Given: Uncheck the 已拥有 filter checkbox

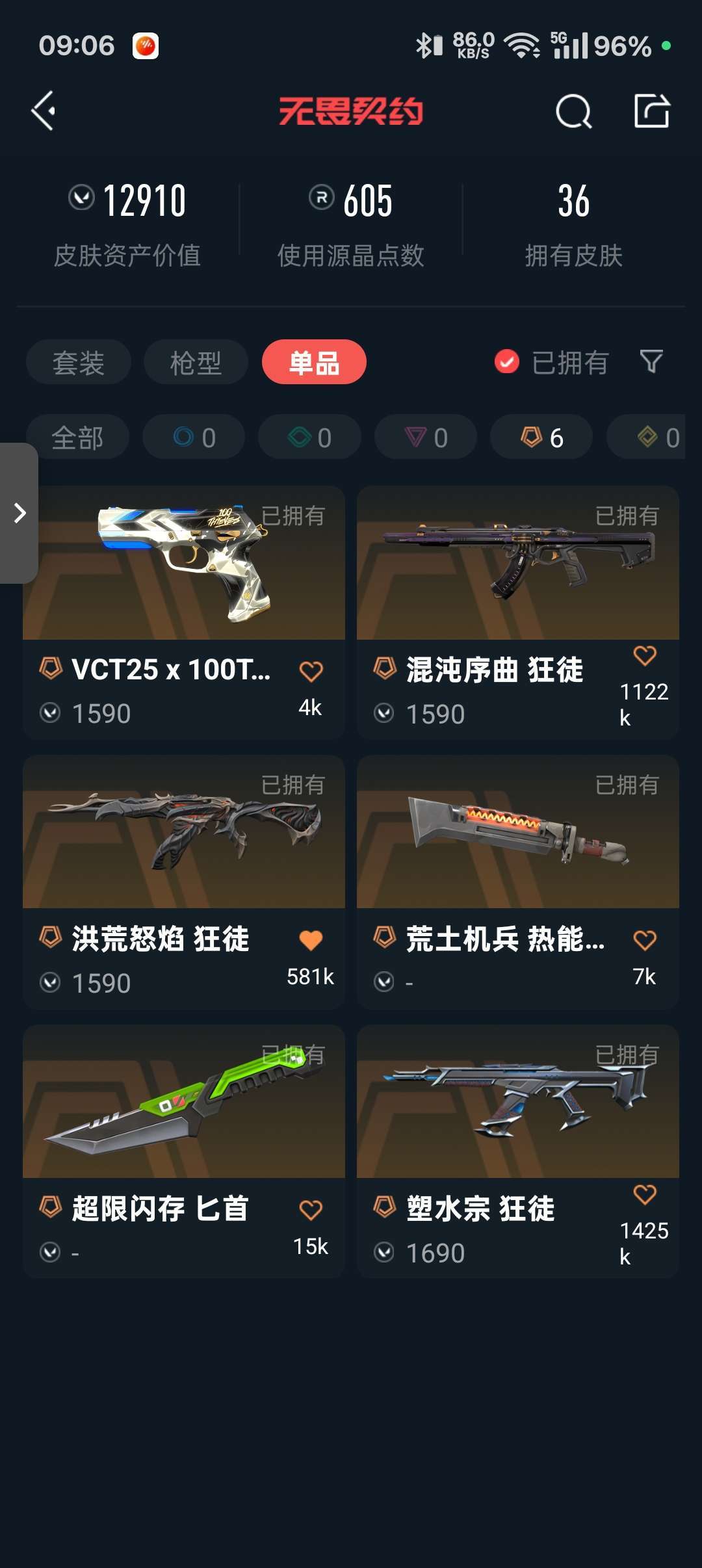Looking at the screenshot, I should click(x=507, y=362).
